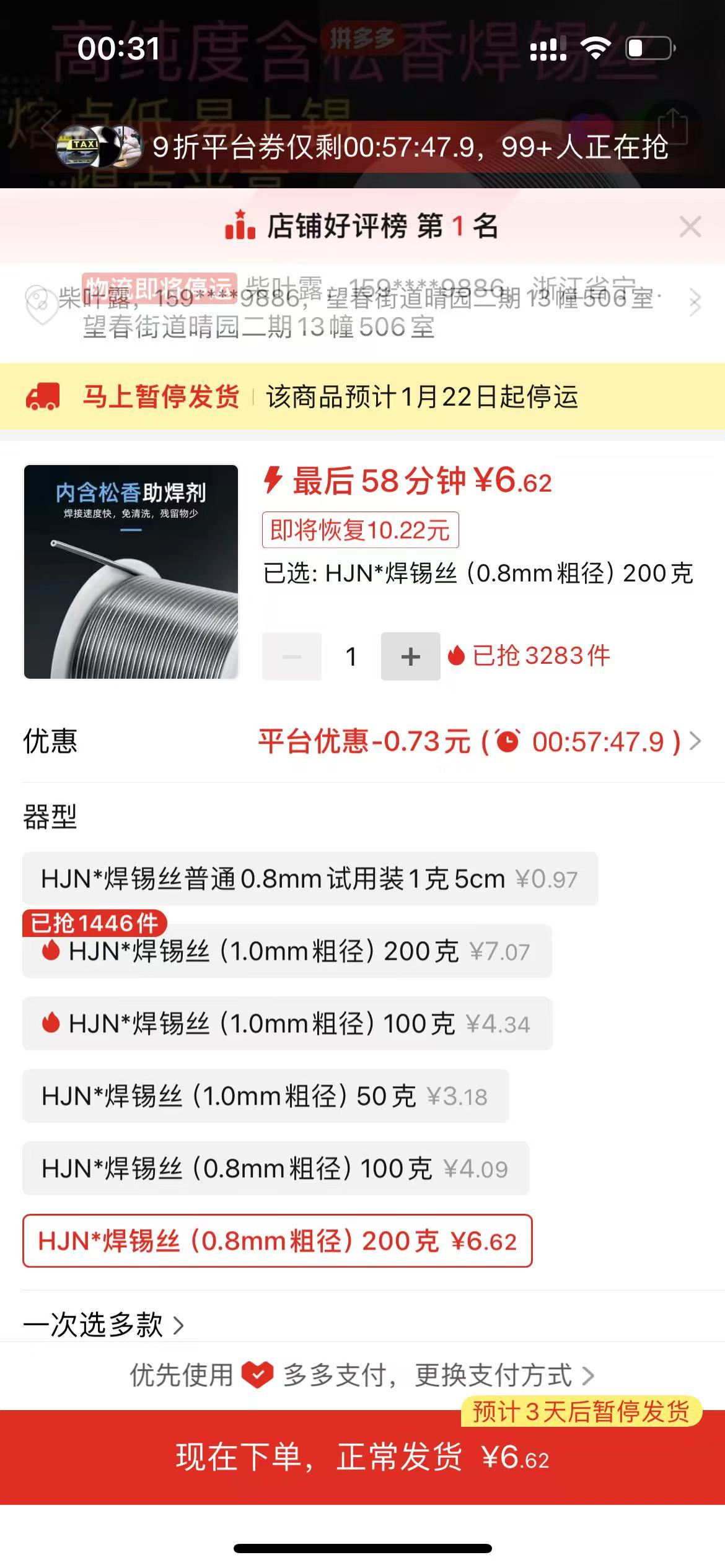Close the 店铺好评榜 banner

click(690, 227)
